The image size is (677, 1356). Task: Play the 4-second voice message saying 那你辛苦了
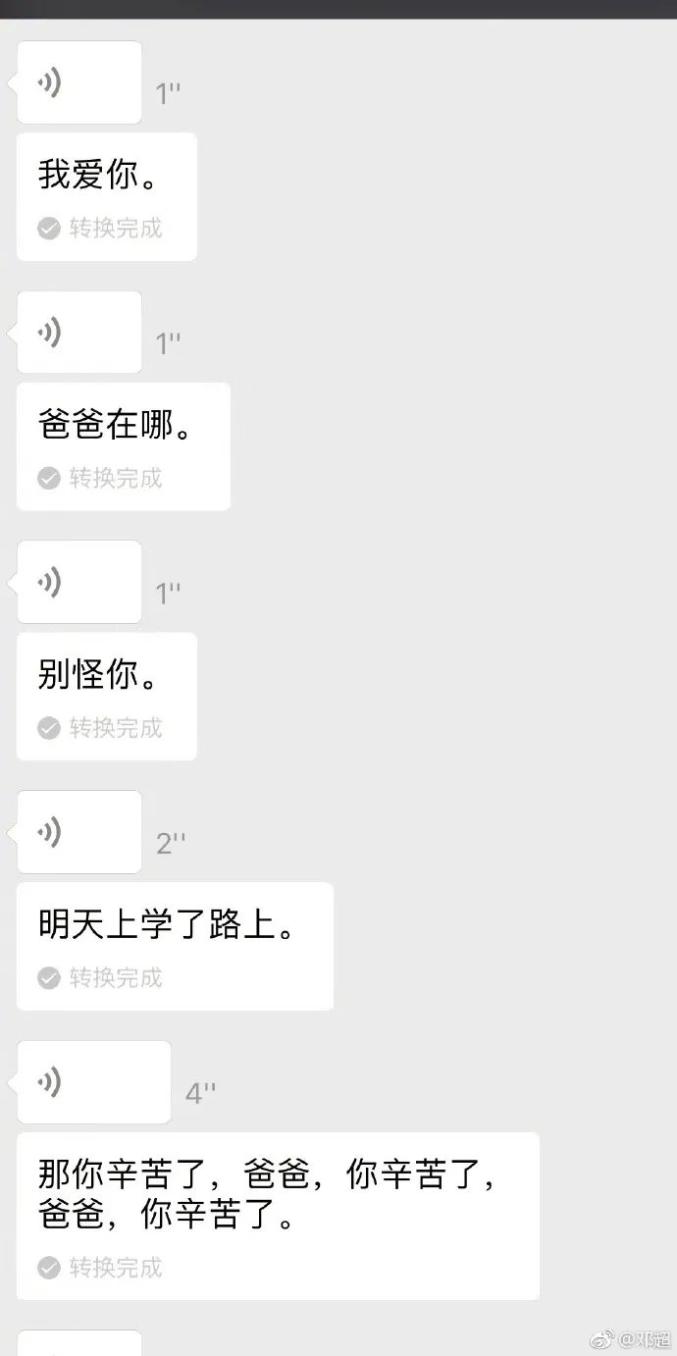click(92, 1082)
